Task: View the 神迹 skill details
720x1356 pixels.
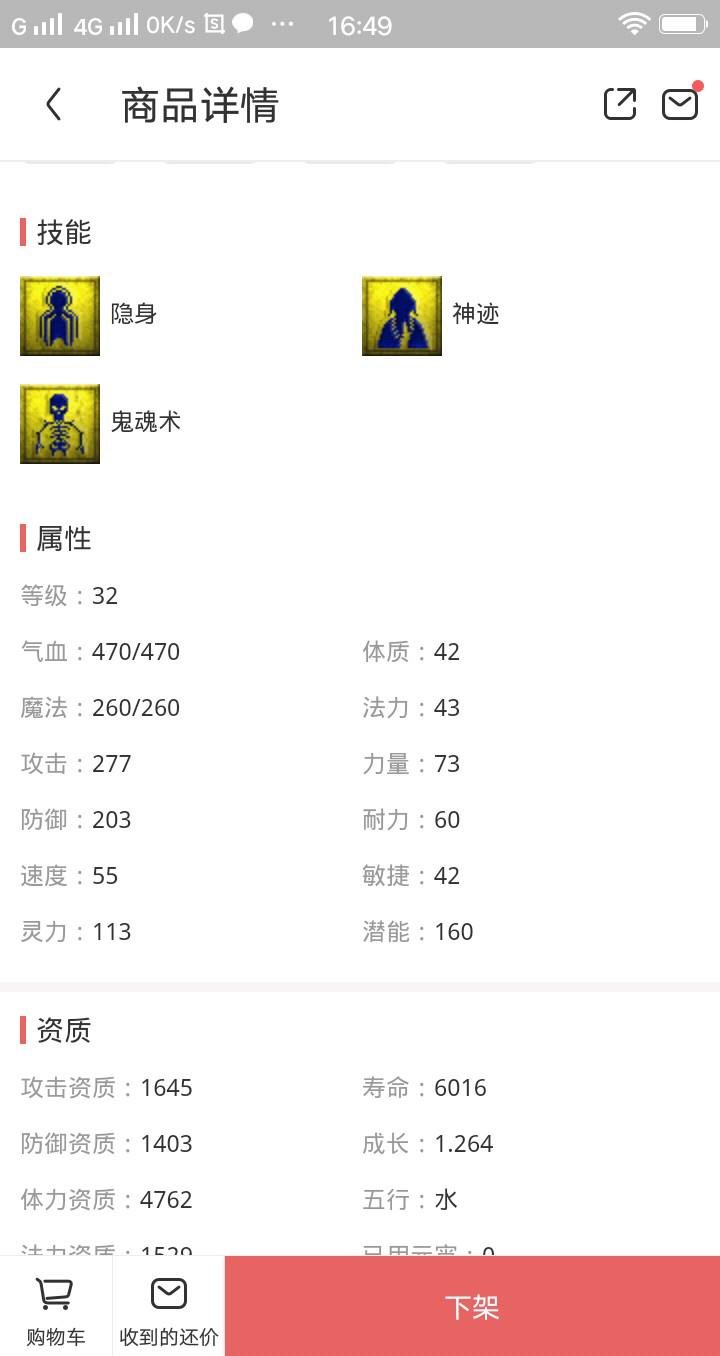Action: (402, 316)
